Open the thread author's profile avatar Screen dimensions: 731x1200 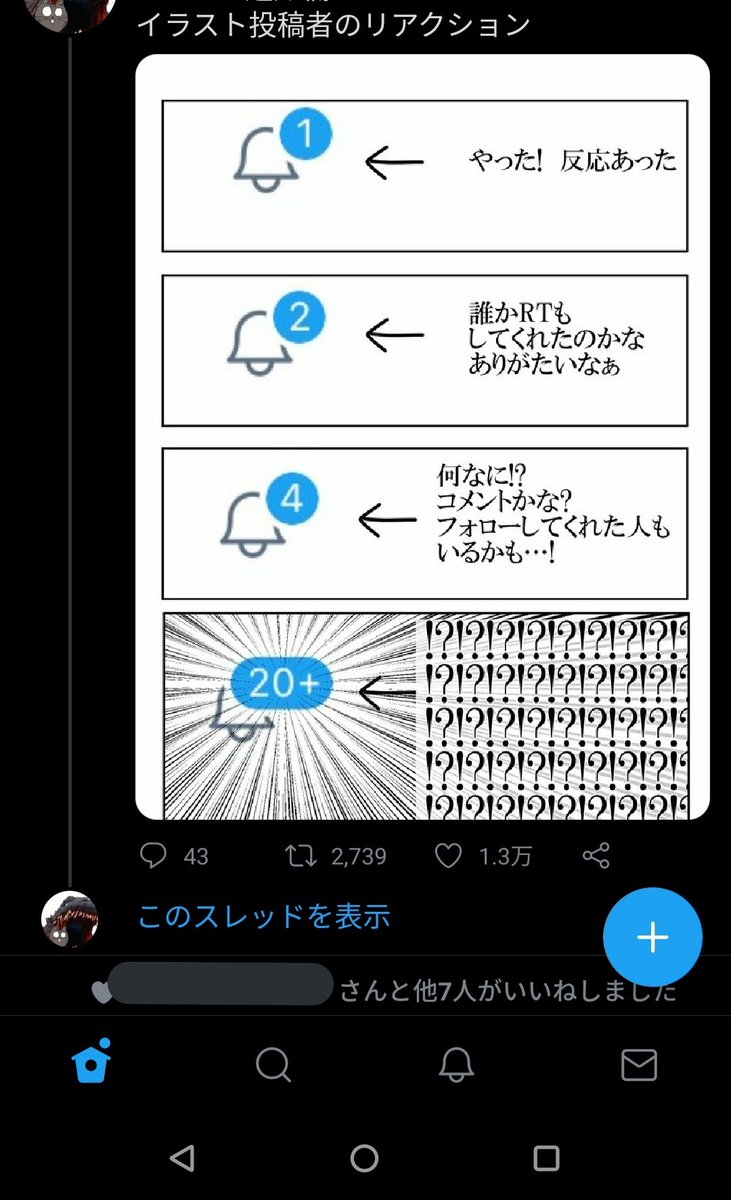tap(69, 918)
